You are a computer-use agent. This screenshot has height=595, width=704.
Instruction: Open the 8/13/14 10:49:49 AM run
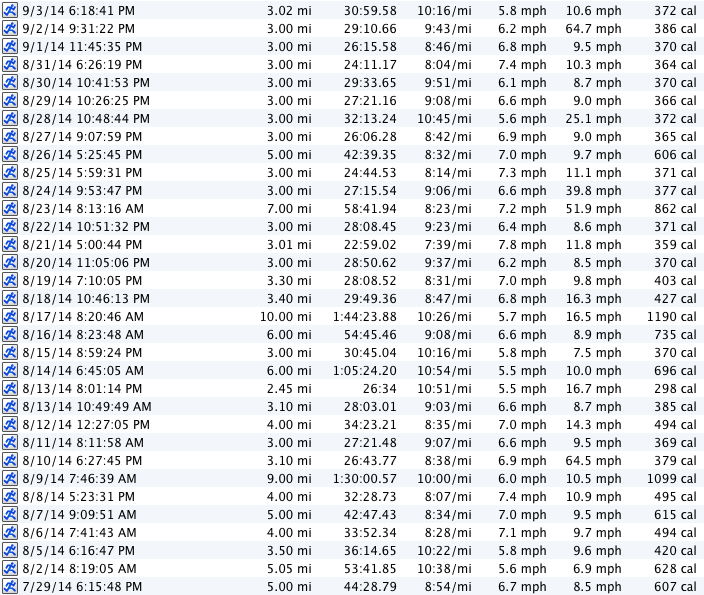tap(82, 406)
